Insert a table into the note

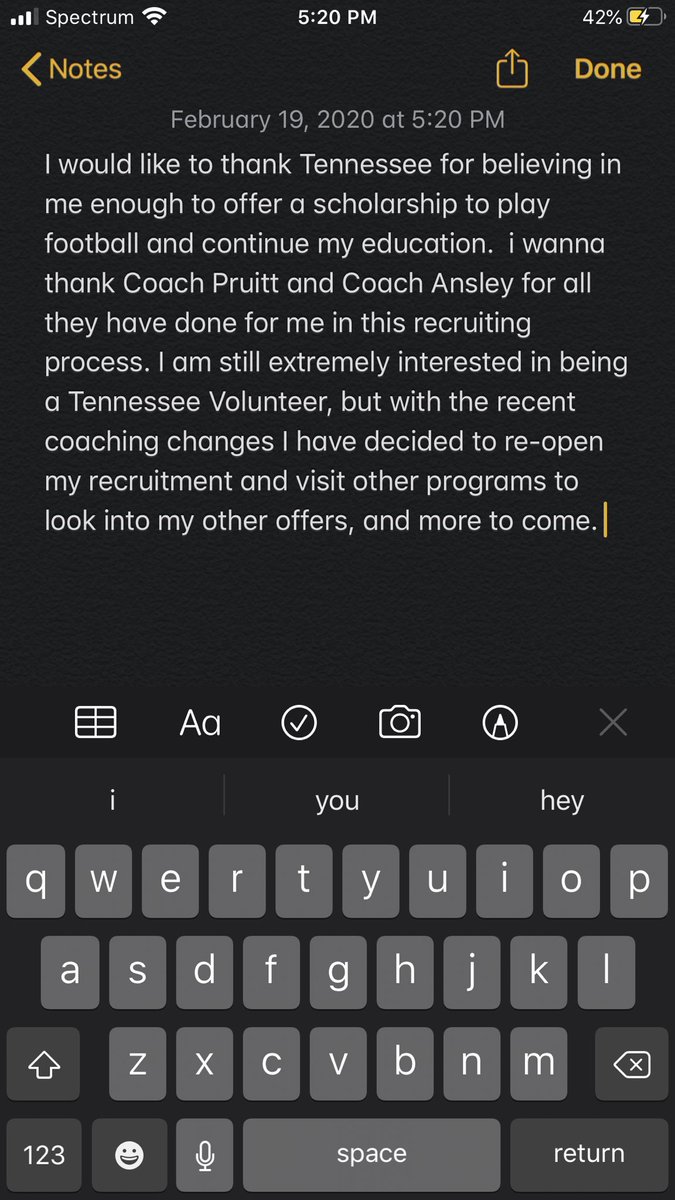coord(96,722)
